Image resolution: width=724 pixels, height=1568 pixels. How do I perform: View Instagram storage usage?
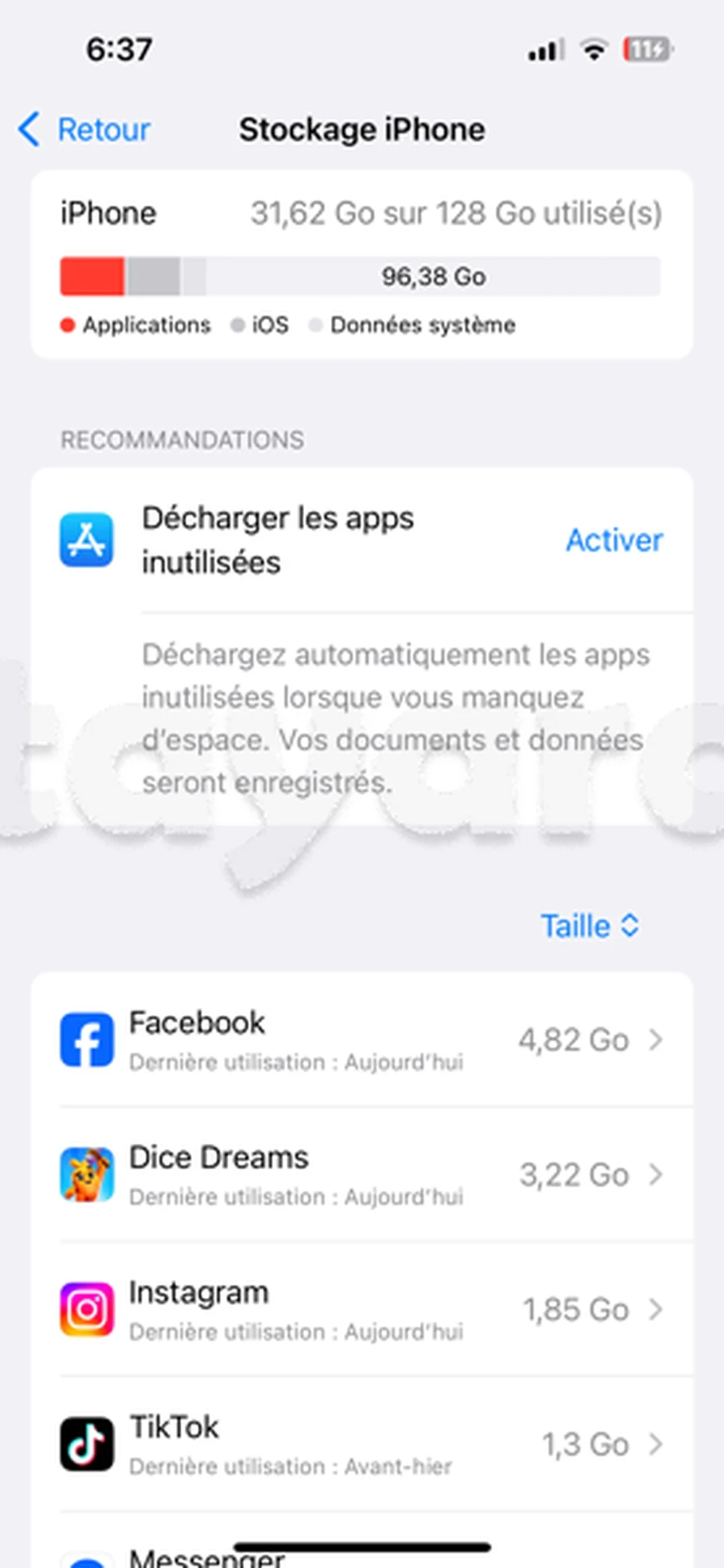(x=362, y=1309)
